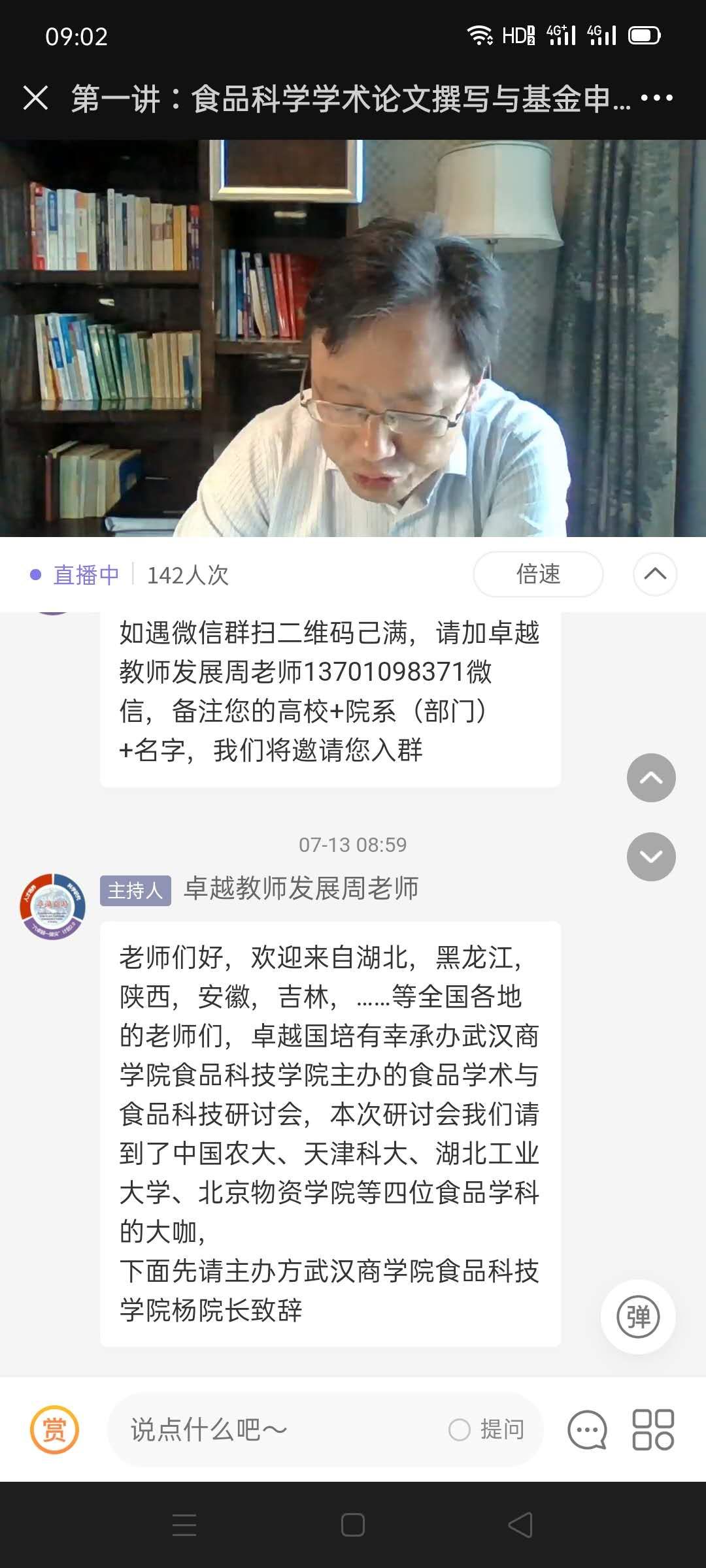Close the live lecture page
The height and width of the screenshot is (1568, 706).
click(35, 99)
